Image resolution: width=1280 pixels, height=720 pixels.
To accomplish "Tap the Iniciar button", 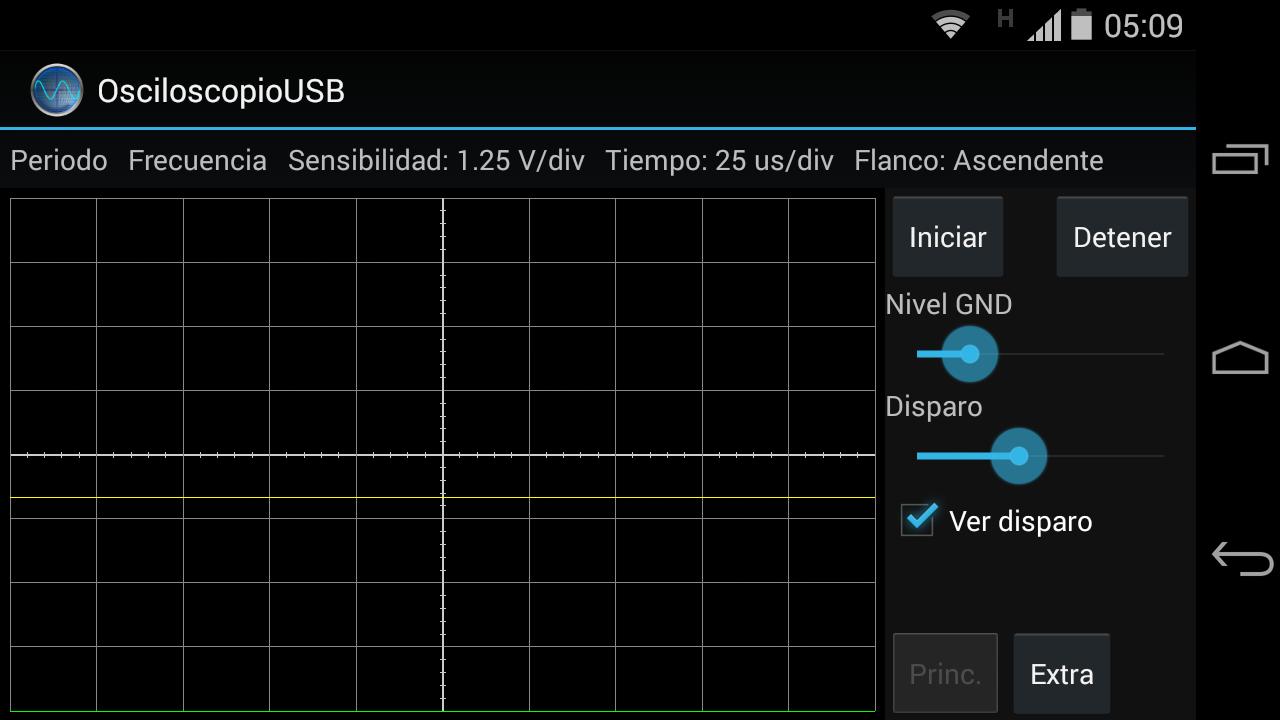I will tap(947, 237).
